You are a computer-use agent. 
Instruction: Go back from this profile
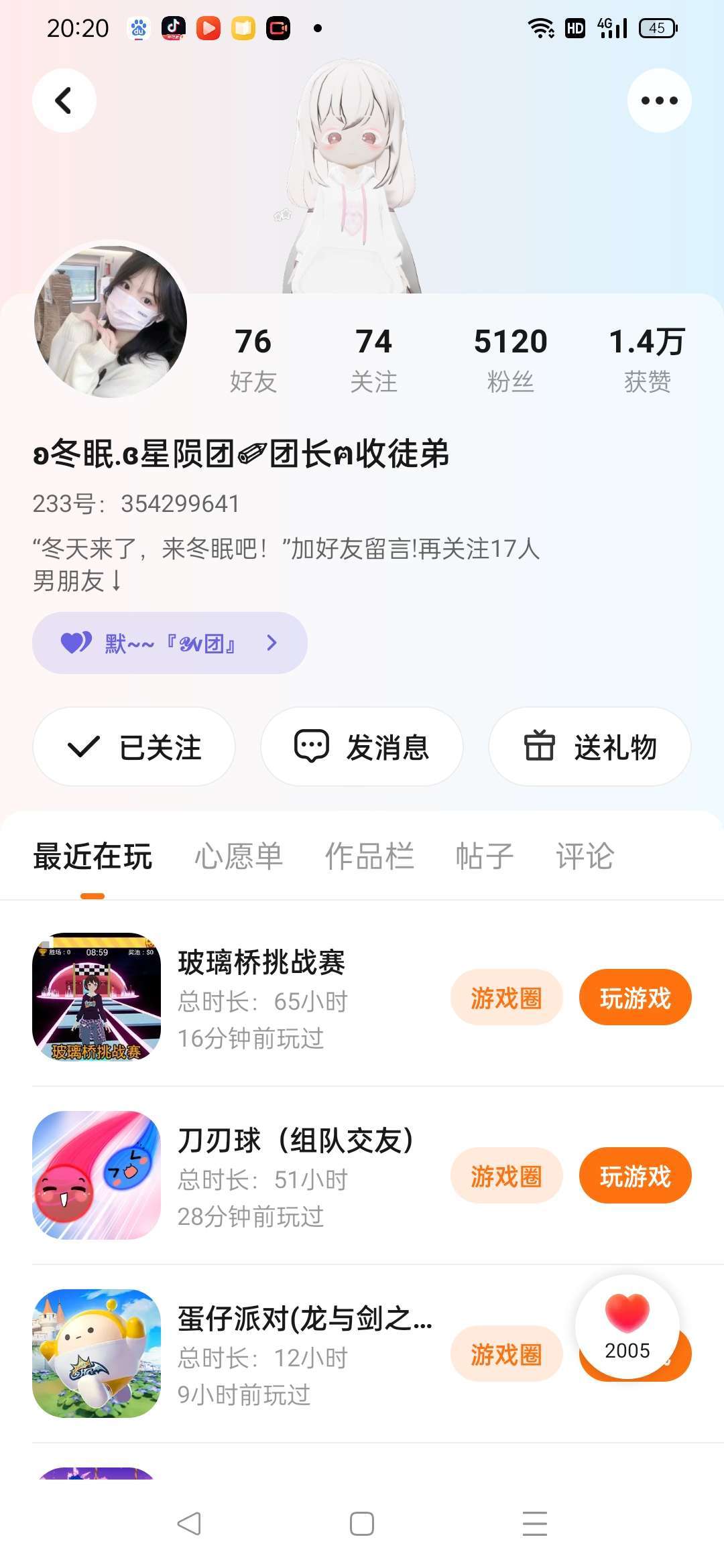point(64,101)
